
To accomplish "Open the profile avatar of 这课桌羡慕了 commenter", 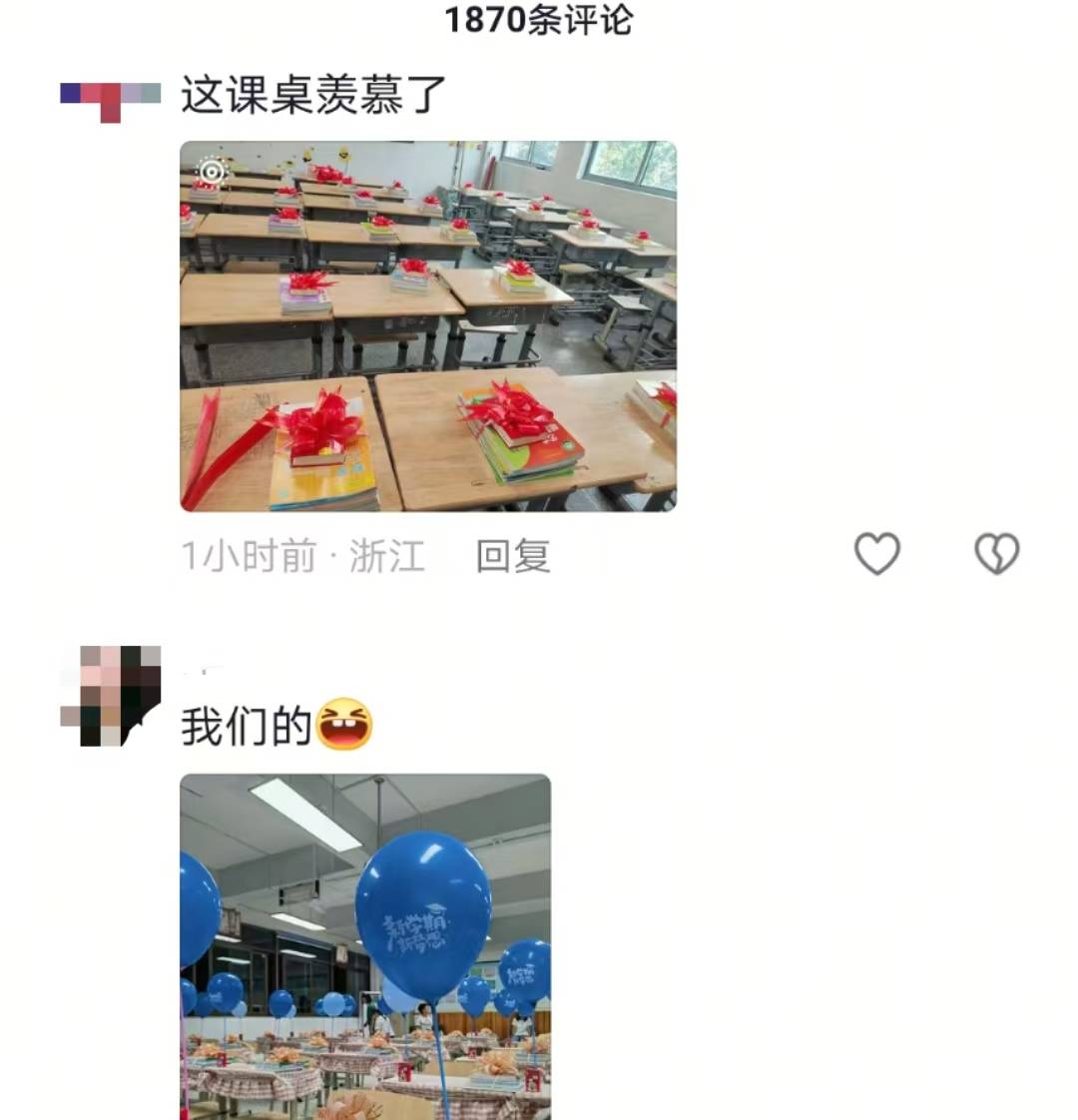I will click(110, 101).
